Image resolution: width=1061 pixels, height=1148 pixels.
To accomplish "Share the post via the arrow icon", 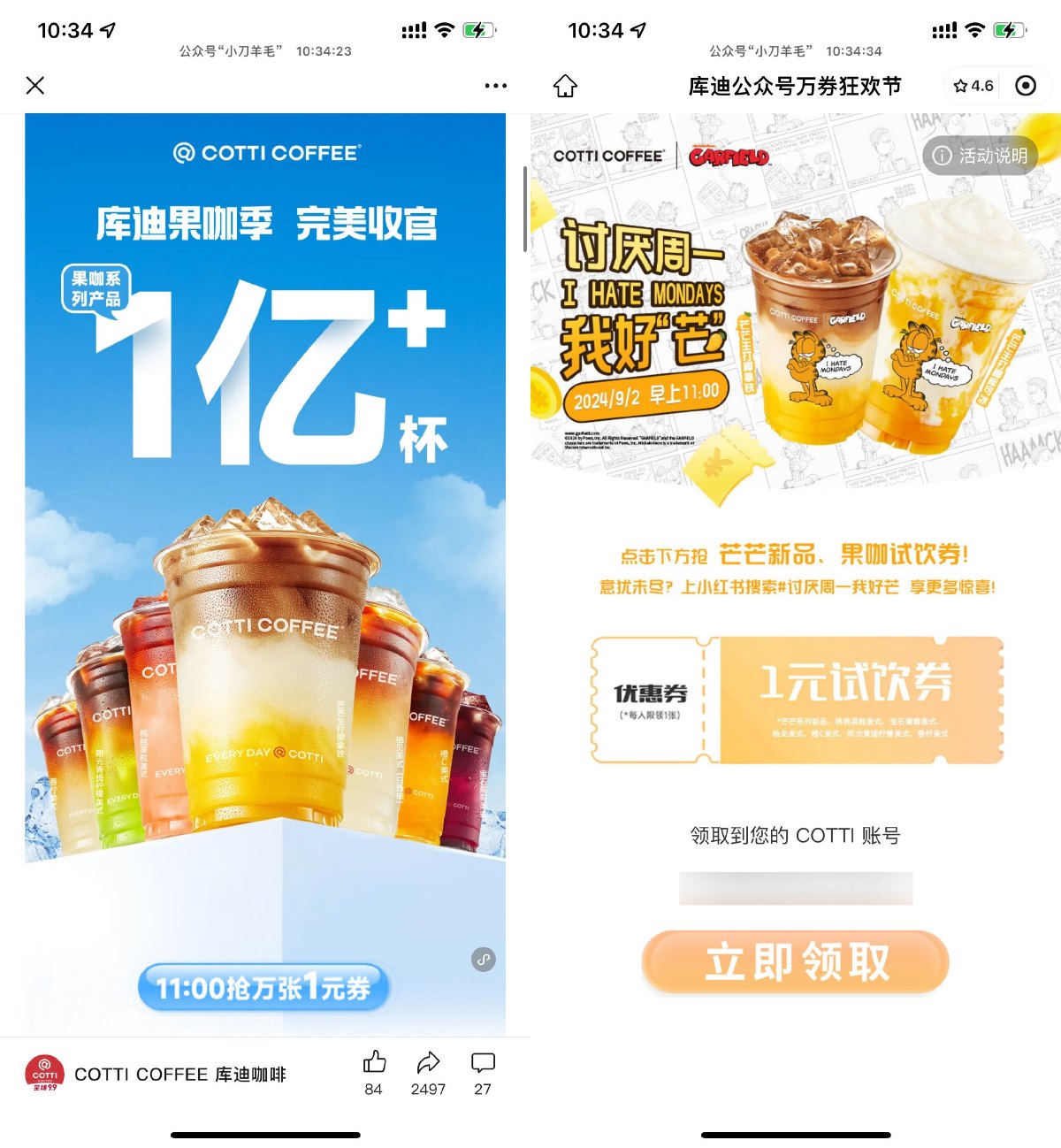I will point(428,1063).
